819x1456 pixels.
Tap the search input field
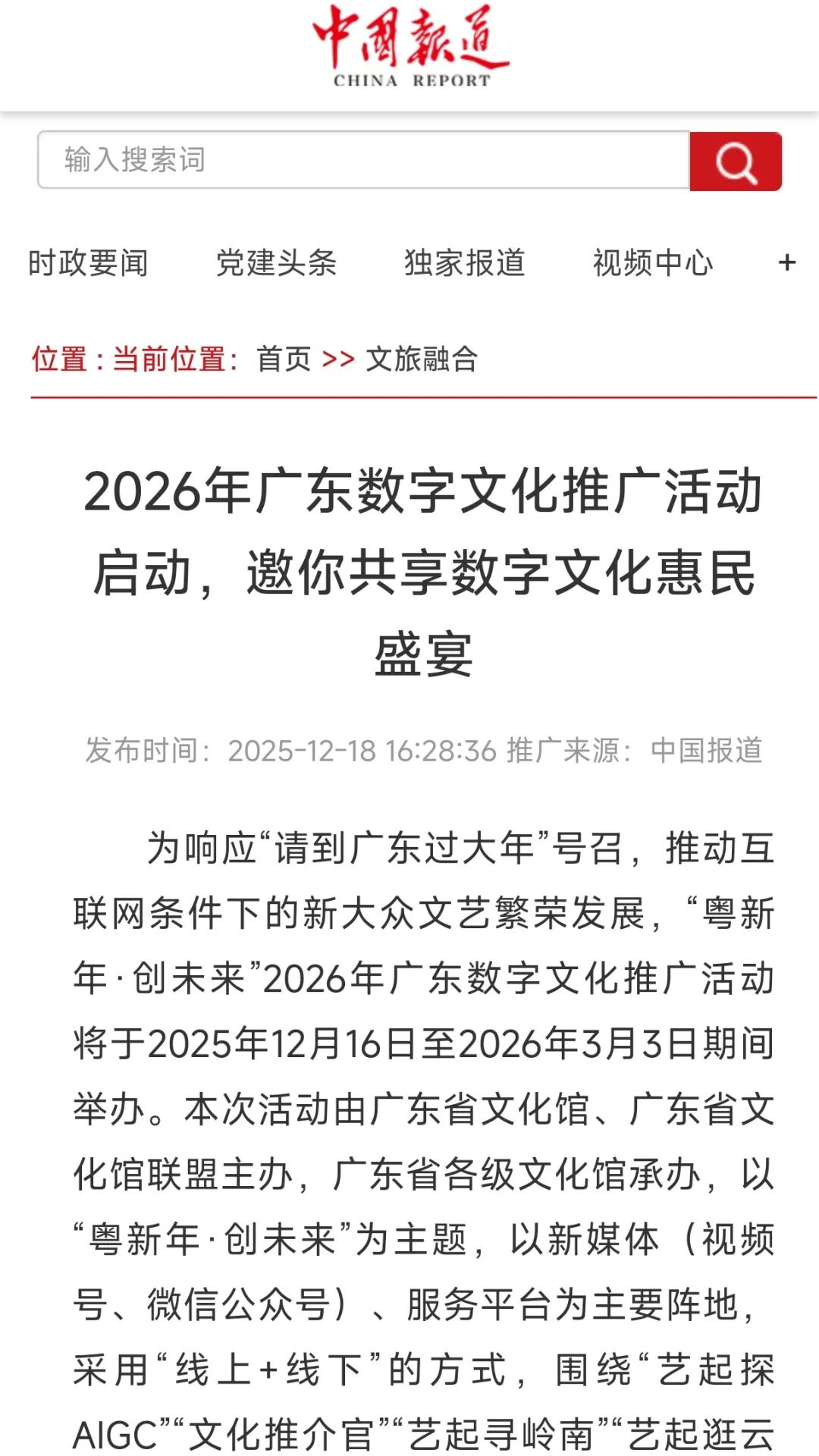click(x=364, y=160)
